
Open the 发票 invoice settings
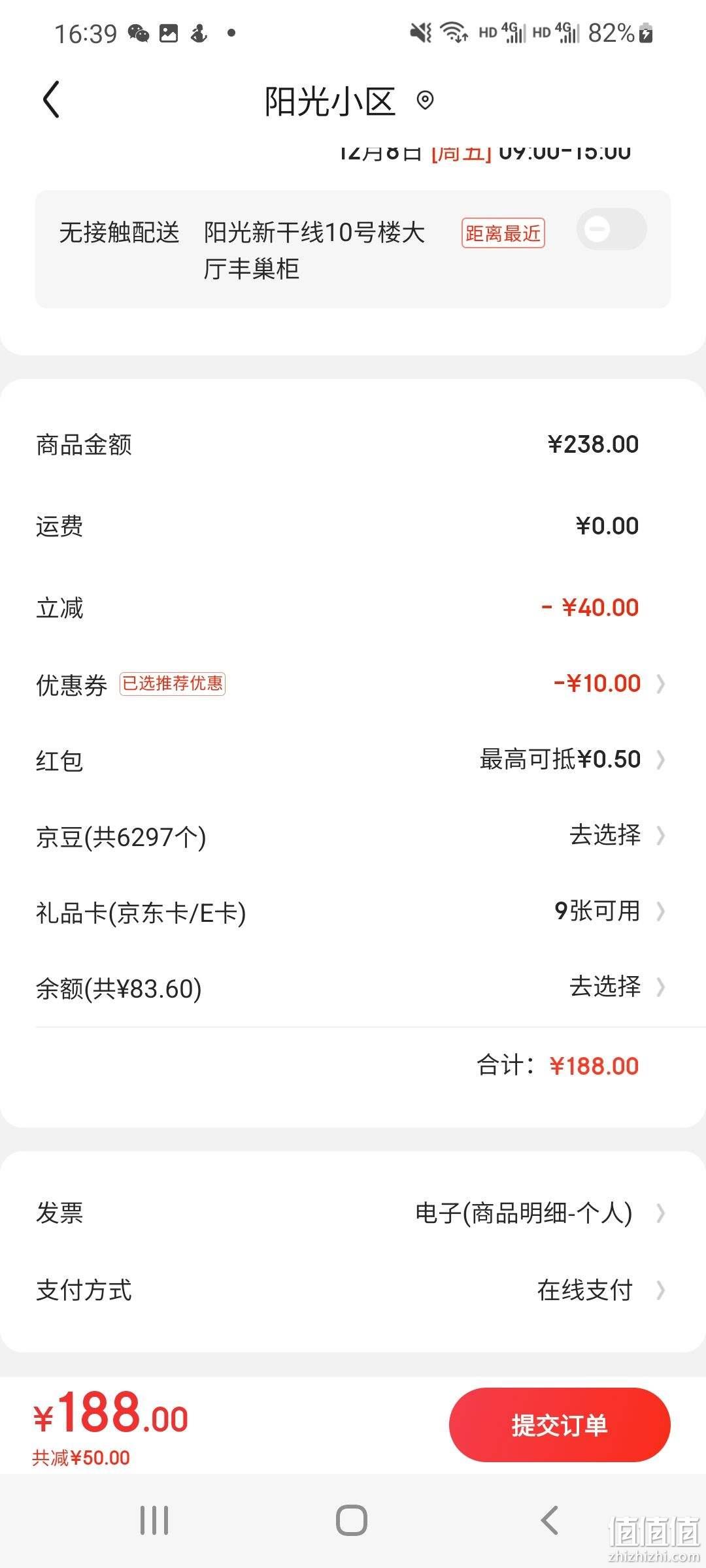pyautogui.click(x=353, y=1213)
